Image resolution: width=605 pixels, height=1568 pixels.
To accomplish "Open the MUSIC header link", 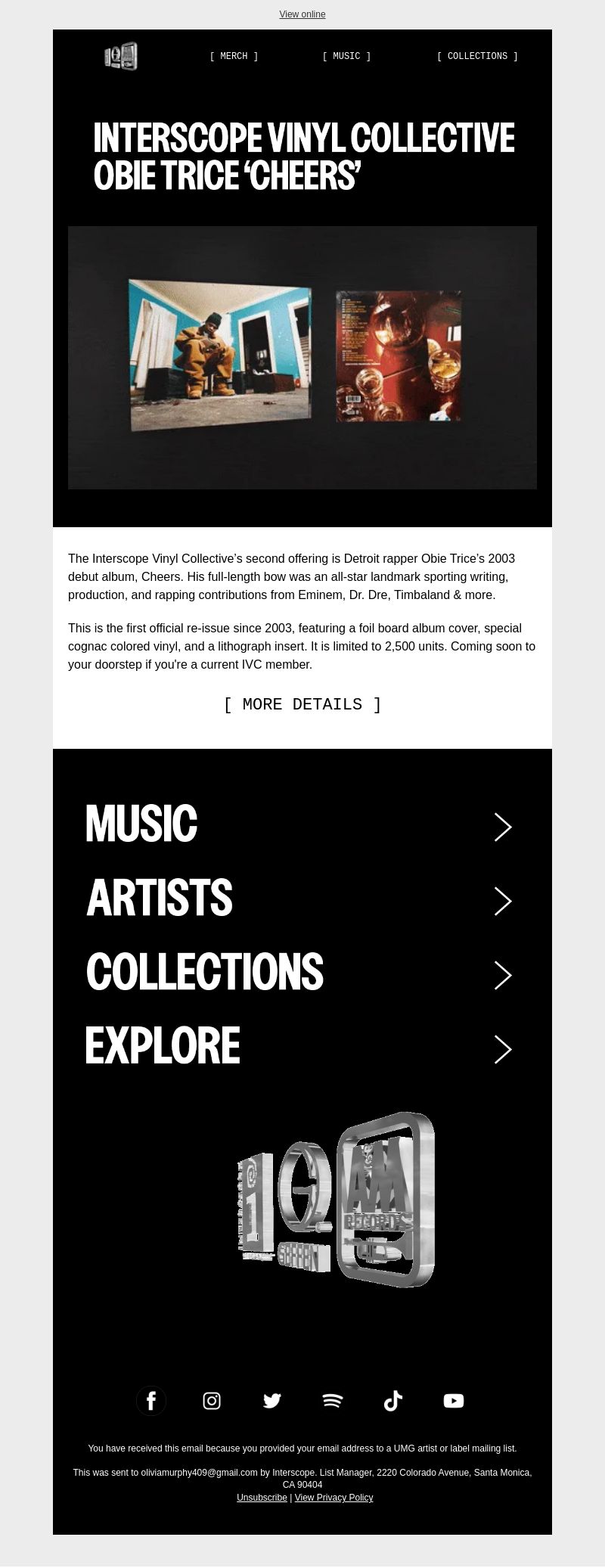I will (x=346, y=56).
